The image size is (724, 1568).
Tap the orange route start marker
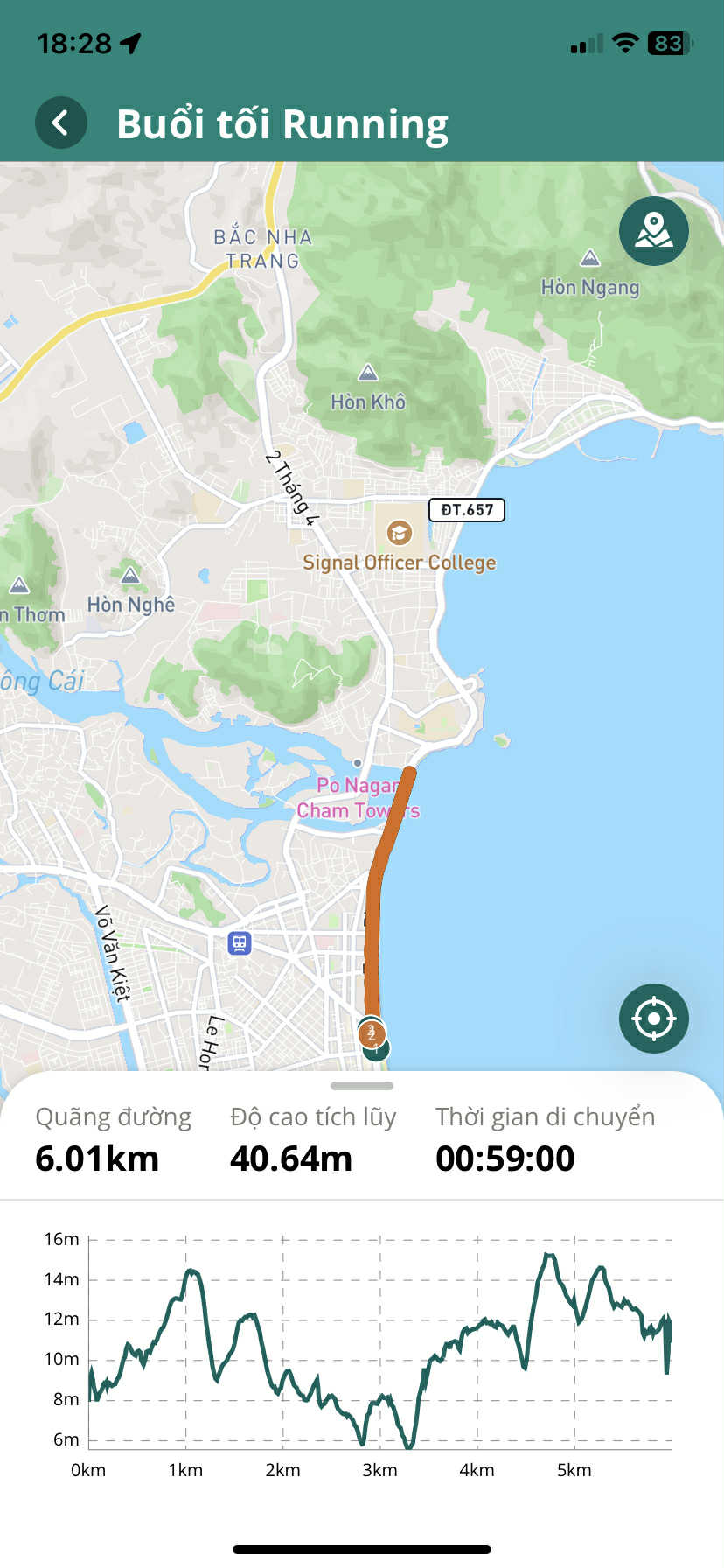(x=371, y=1033)
